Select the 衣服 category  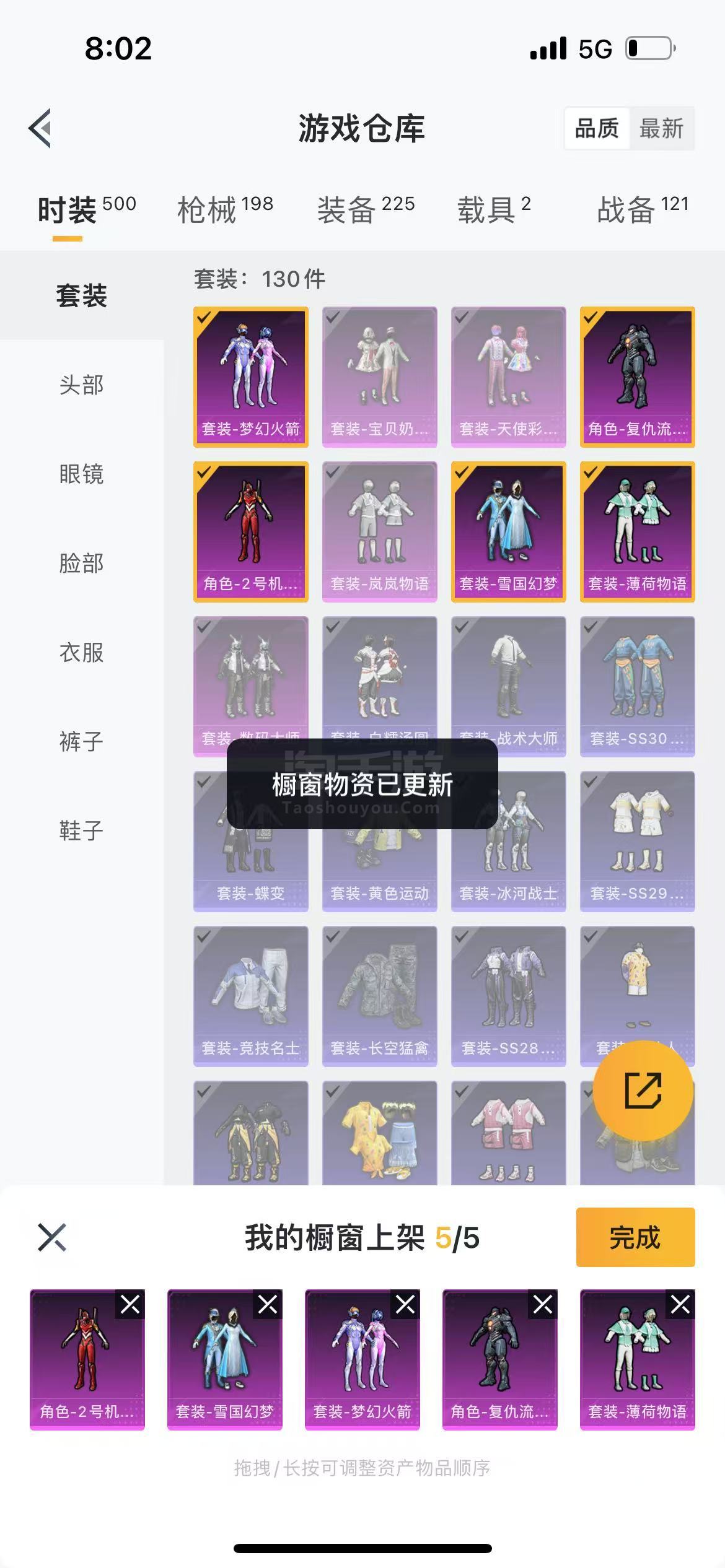(x=82, y=653)
